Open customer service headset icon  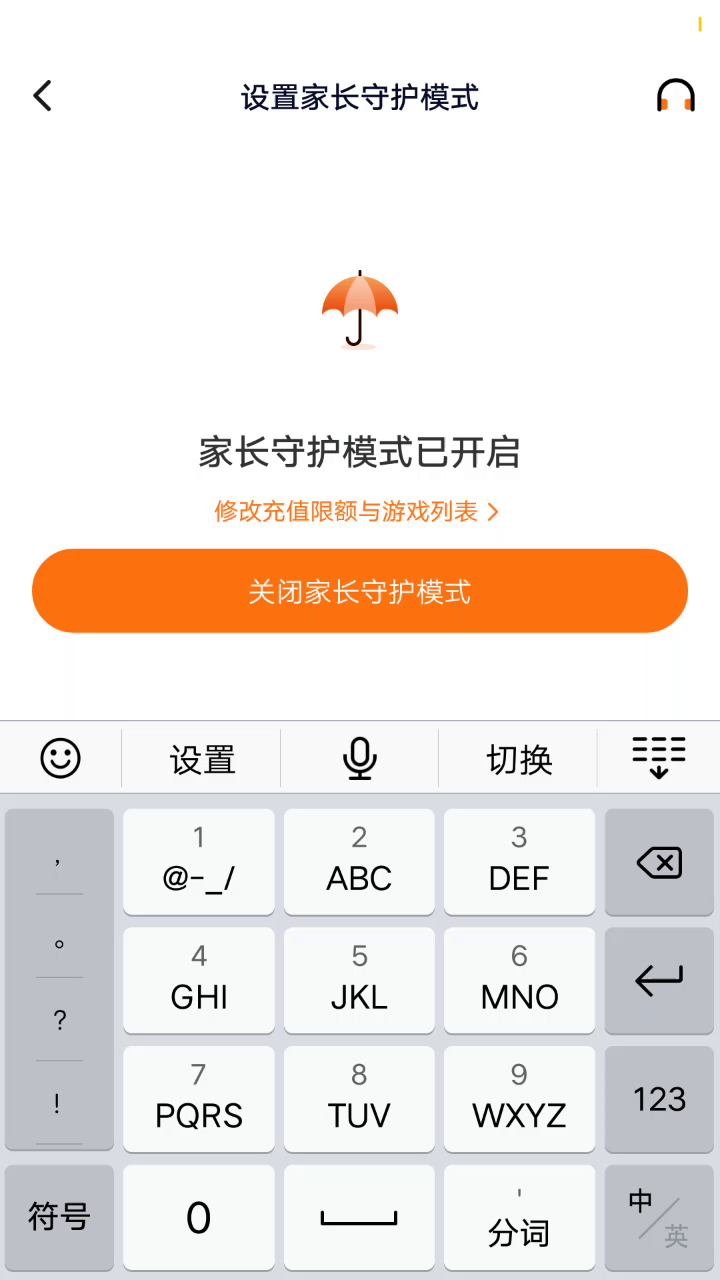point(675,96)
